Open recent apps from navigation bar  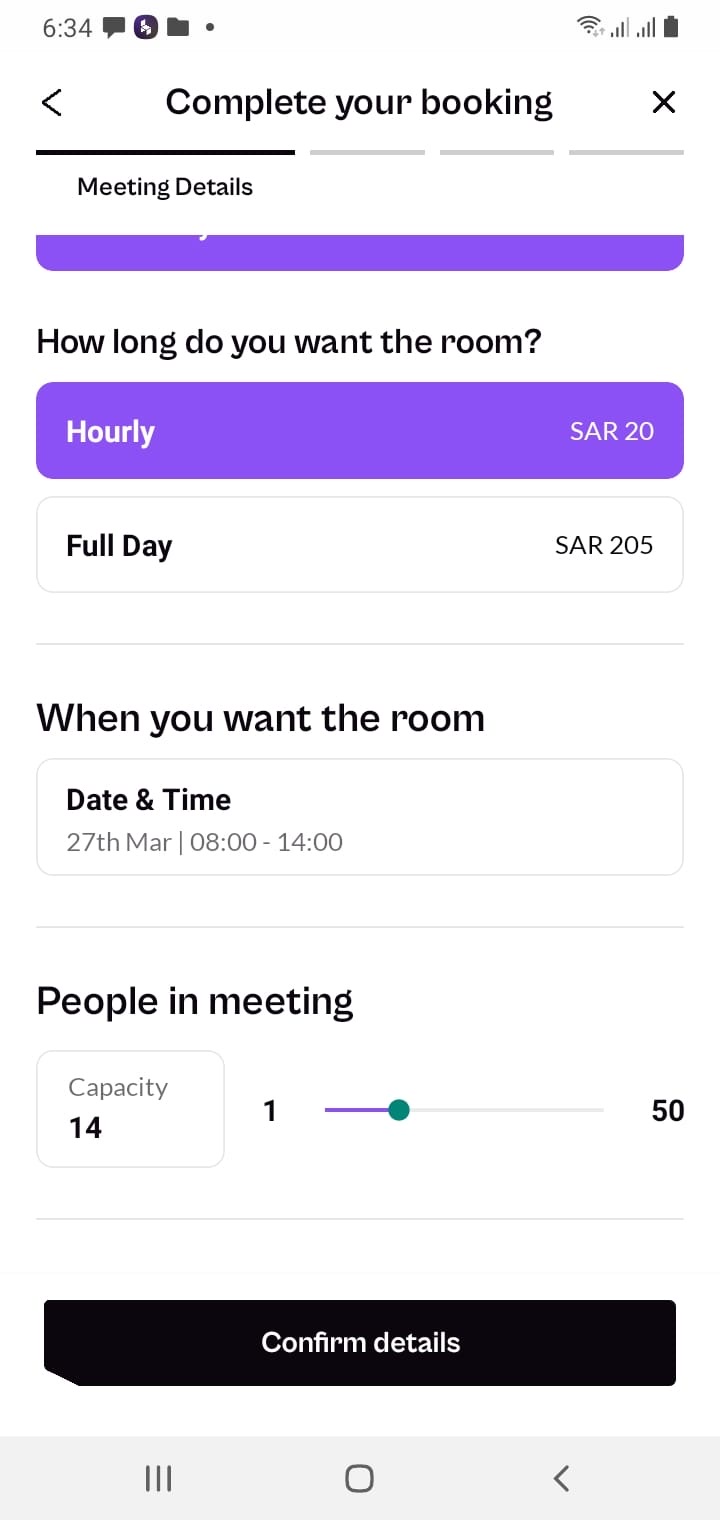158,1478
